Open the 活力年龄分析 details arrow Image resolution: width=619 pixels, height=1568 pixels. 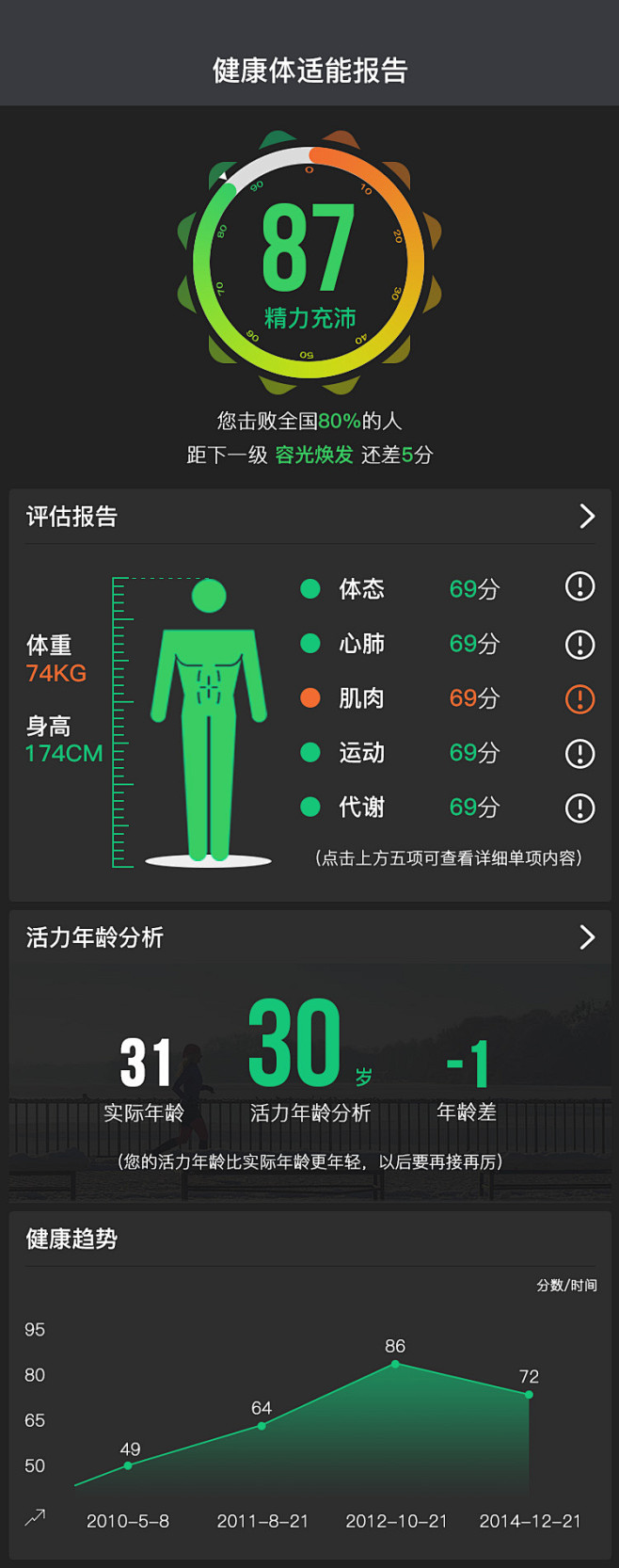(587, 936)
